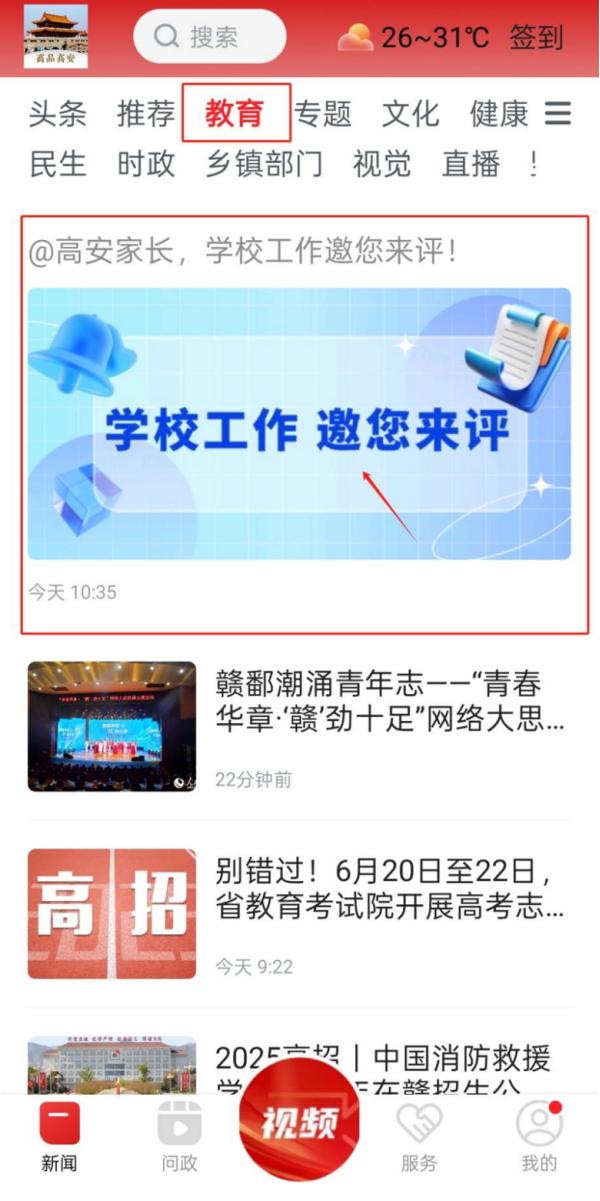Open the 文化 tab
Screen dimensions: 600x1201
(x=410, y=114)
